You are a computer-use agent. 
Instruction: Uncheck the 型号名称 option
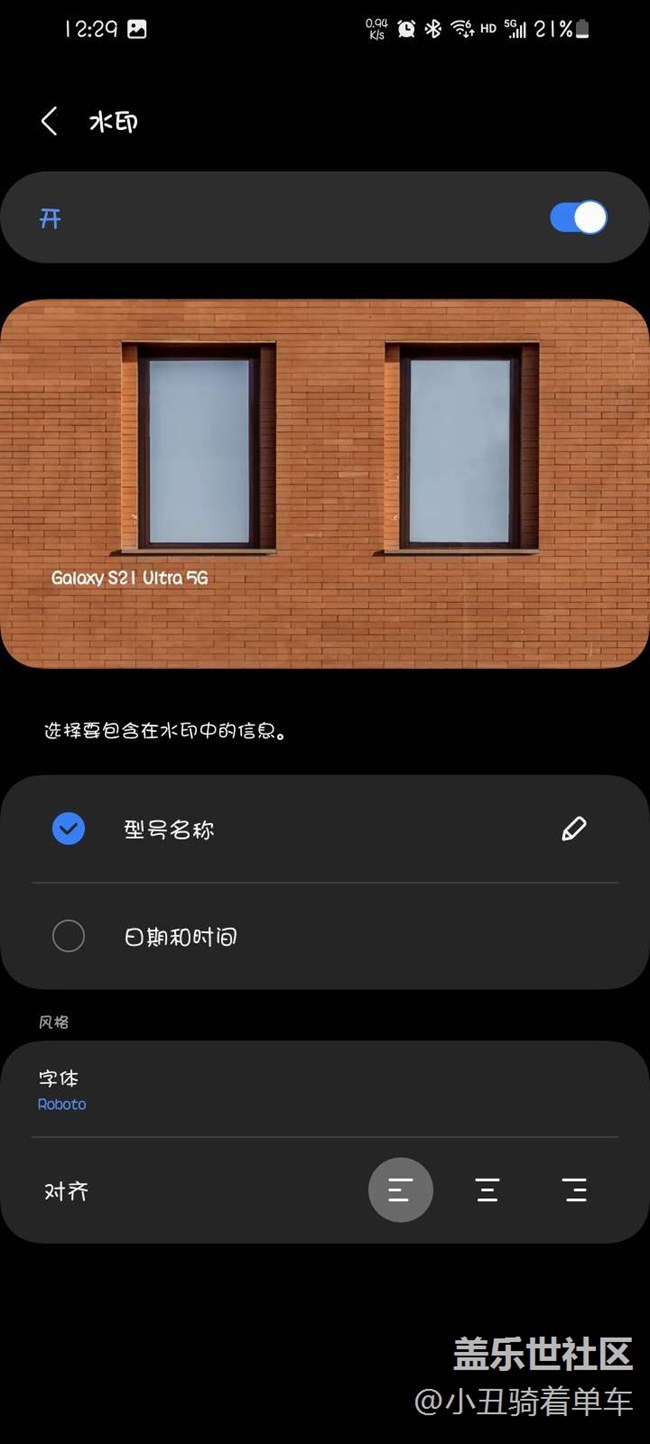pyautogui.click(x=69, y=829)
